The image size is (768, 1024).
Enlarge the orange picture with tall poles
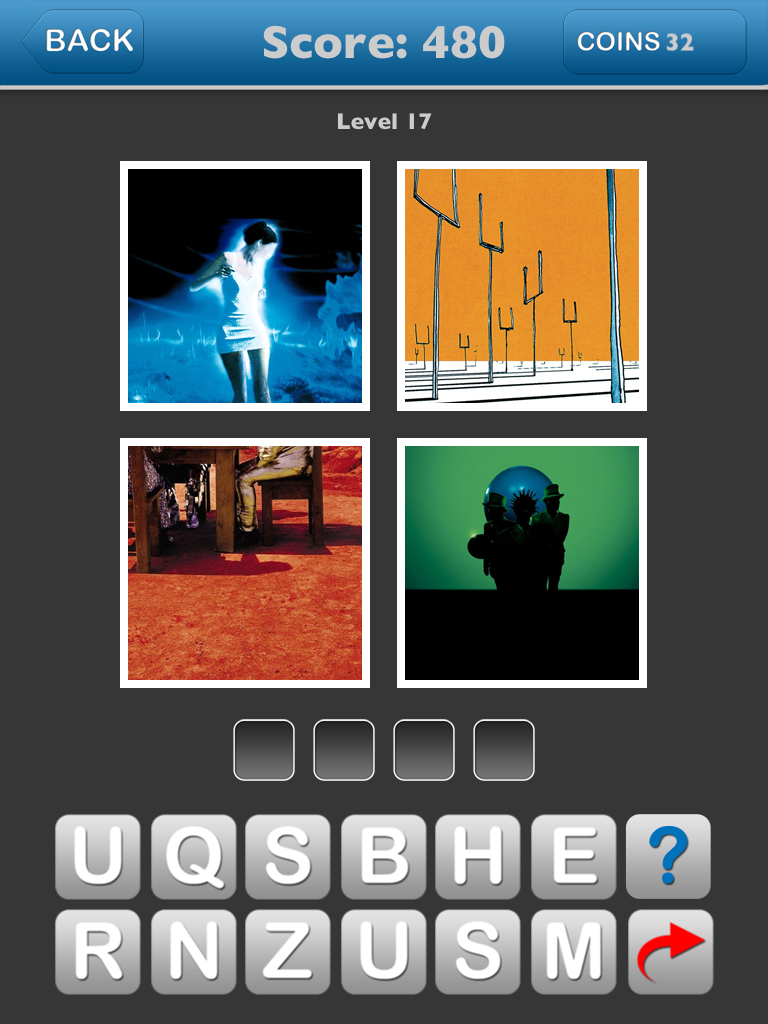[522, 286]
